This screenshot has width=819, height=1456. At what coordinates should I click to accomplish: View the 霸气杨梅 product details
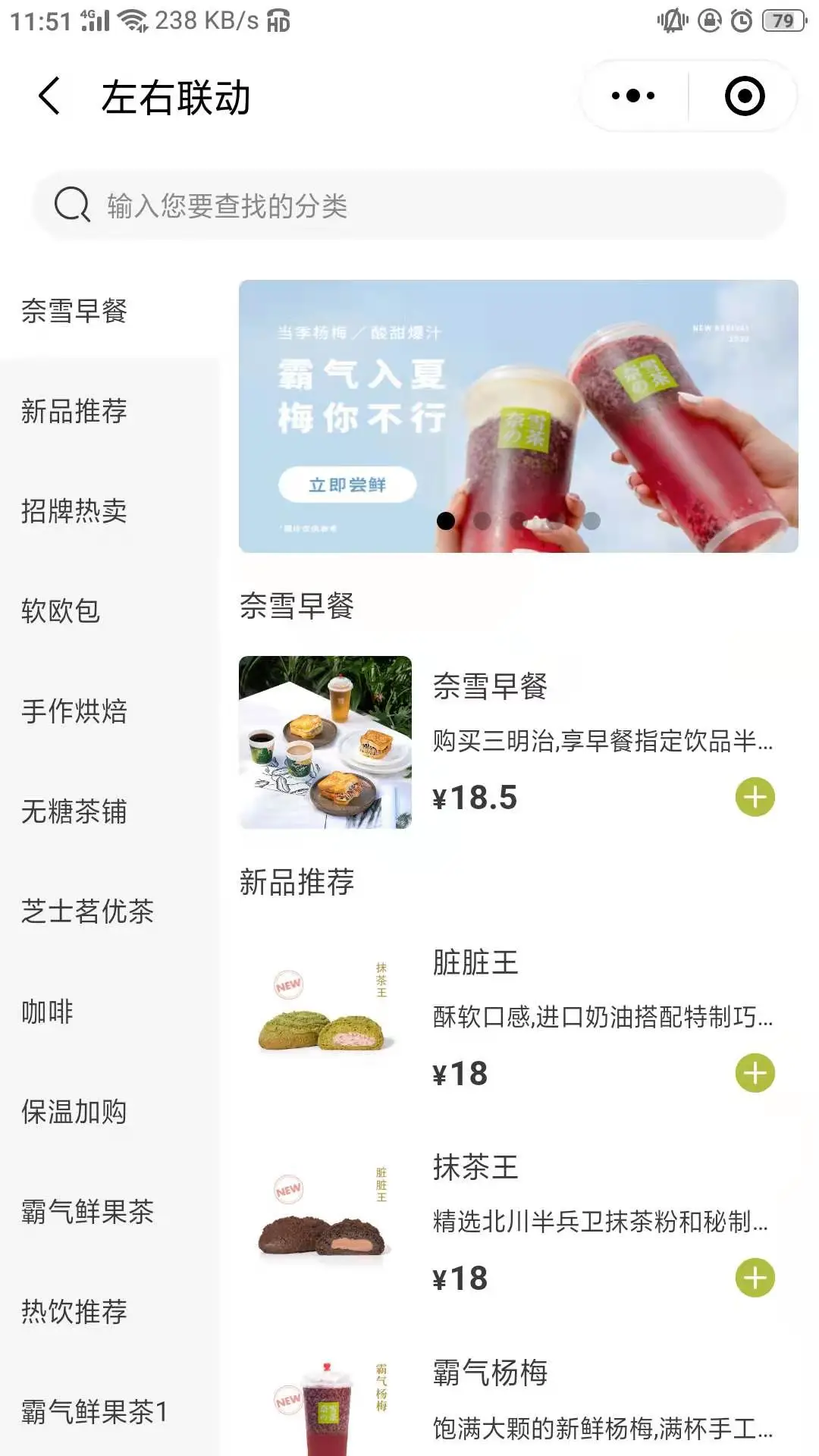(490, 1373)
